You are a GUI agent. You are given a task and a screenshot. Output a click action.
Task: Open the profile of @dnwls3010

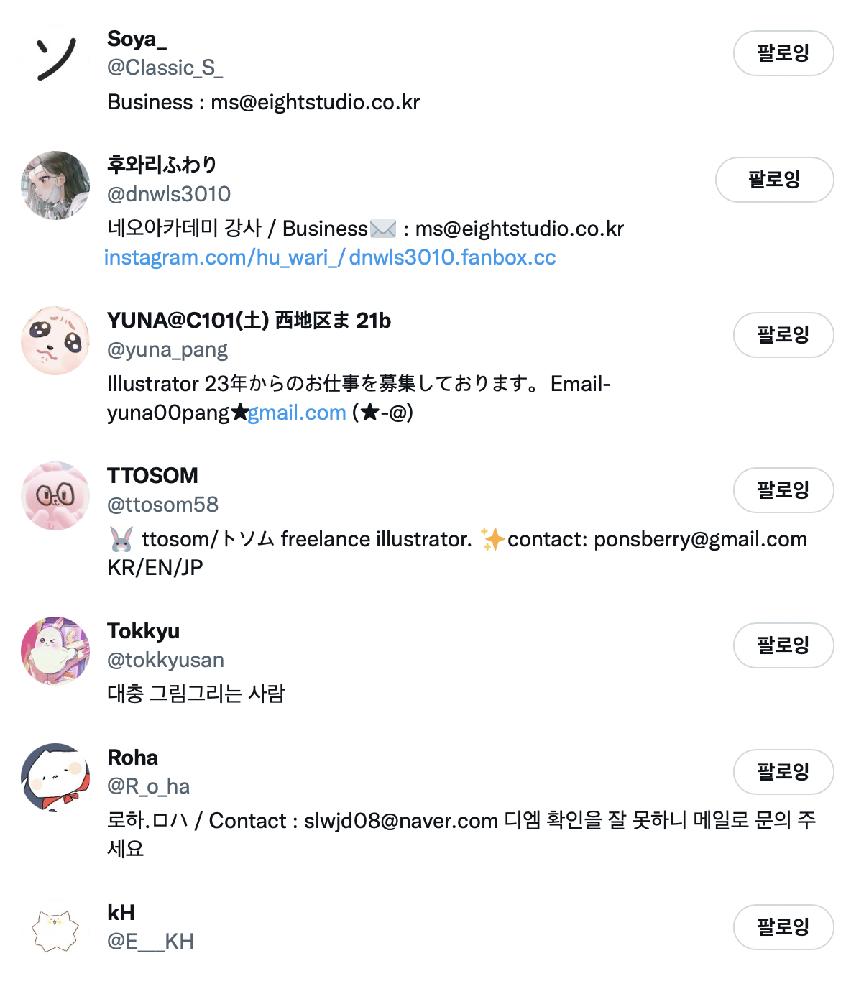pos(168,193)
